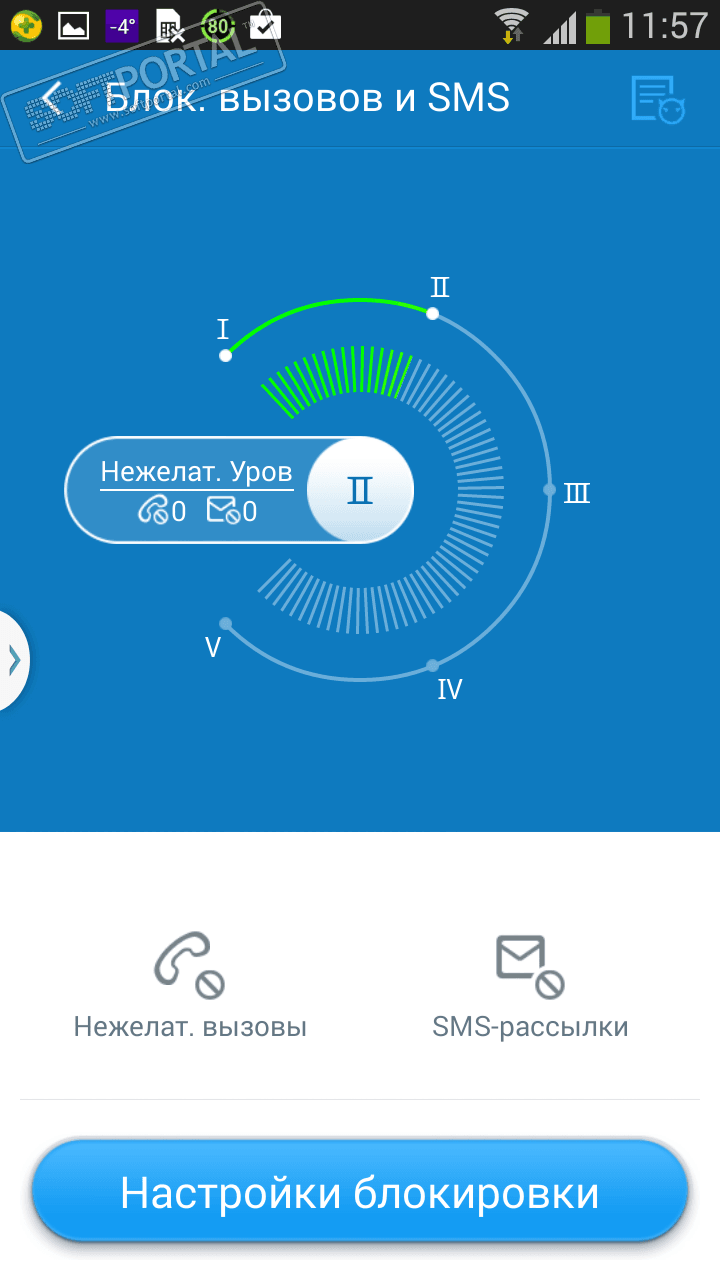Screen dimensions: 720x1280
Task: Select blocking level V on the dial
Action: 226,624
